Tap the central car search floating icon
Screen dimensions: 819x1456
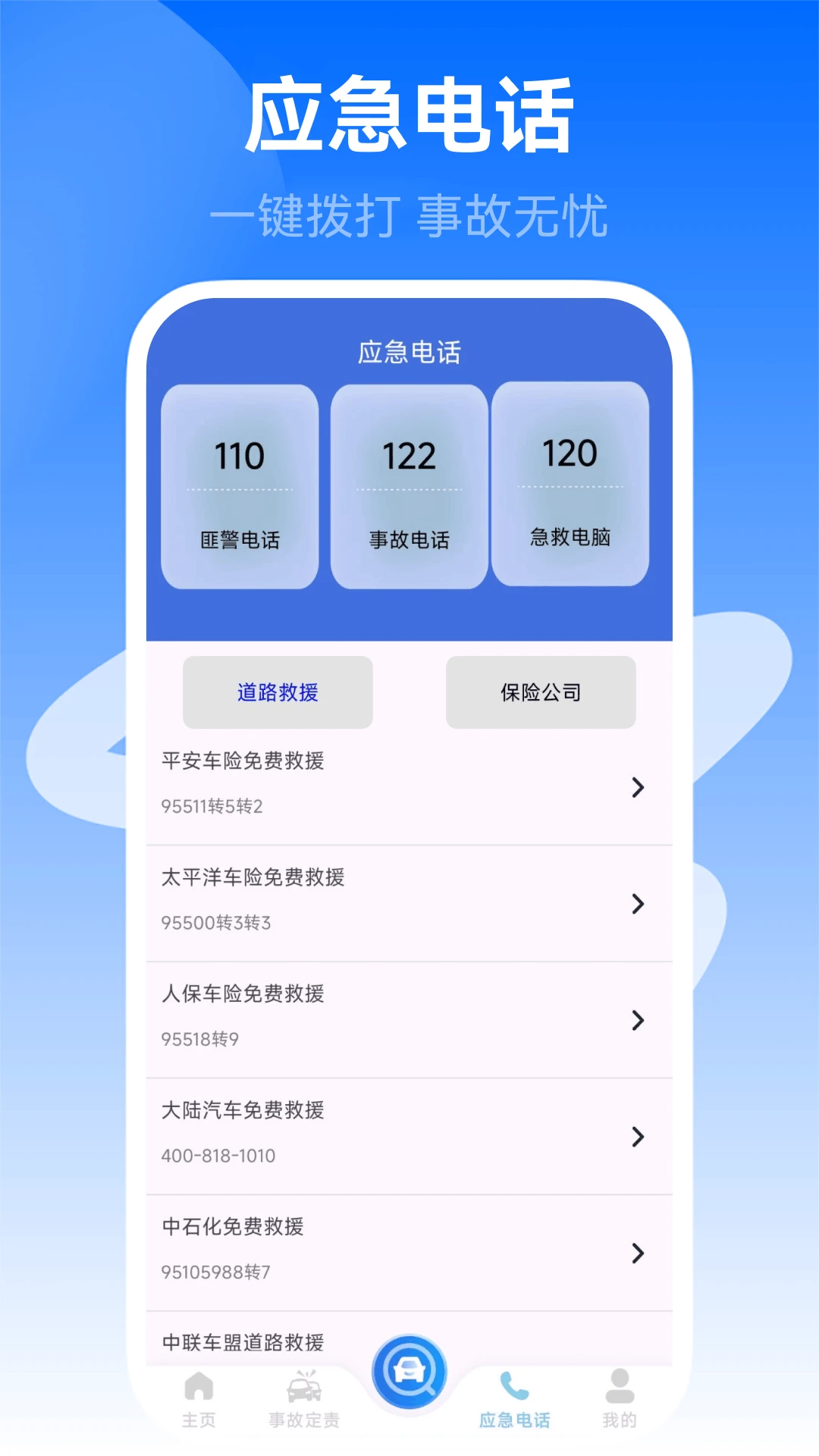point(409,1370)
